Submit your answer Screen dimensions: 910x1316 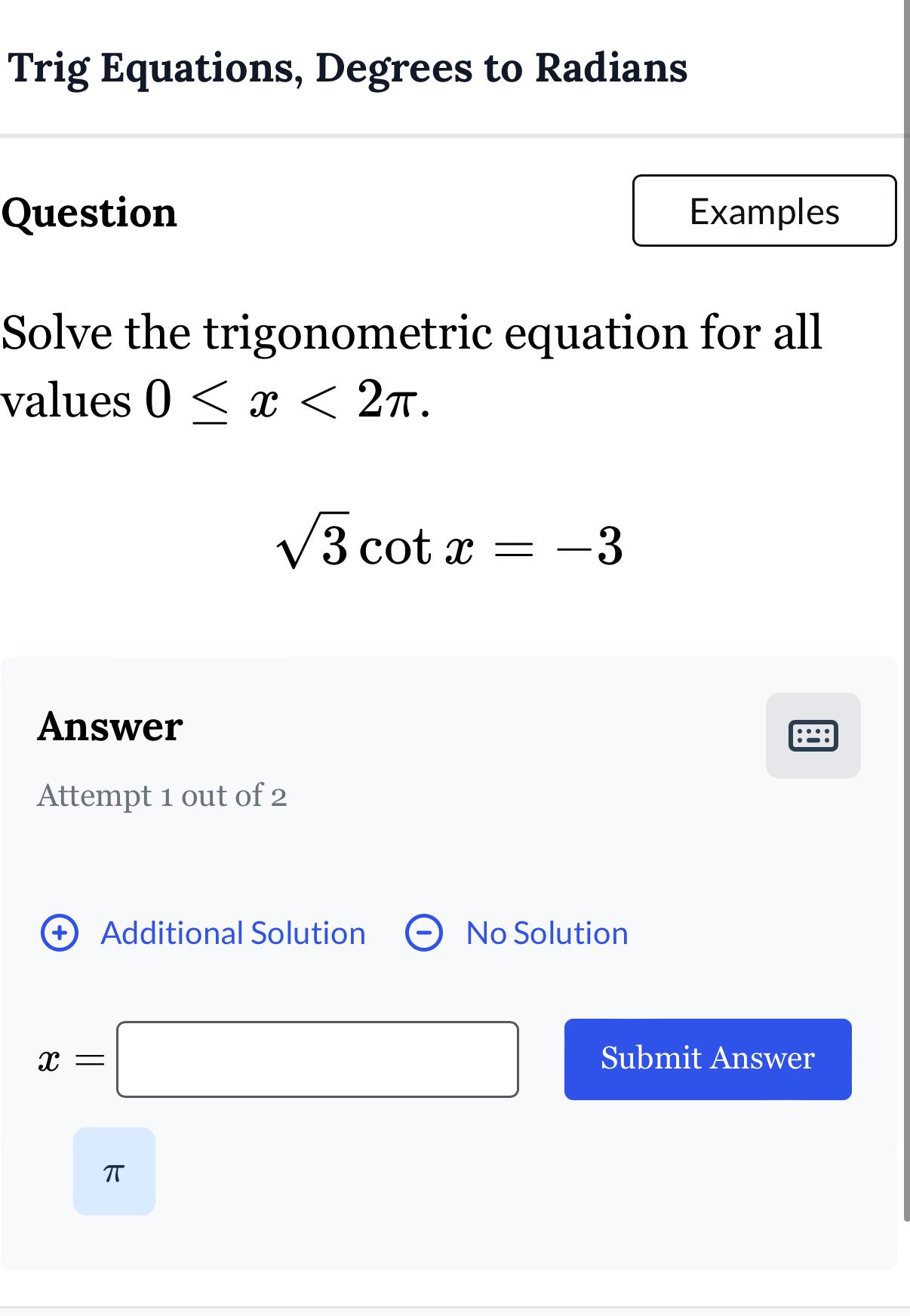(x=707, y=1059)
